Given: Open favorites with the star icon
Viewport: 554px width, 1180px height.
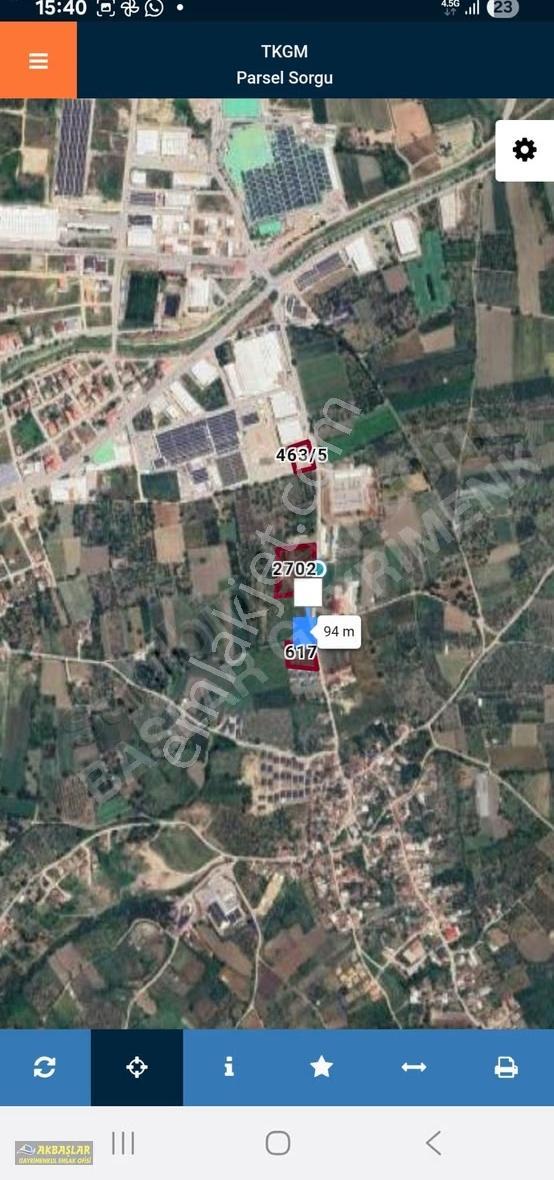Looking at the screenshot, I should [321, 1067].
